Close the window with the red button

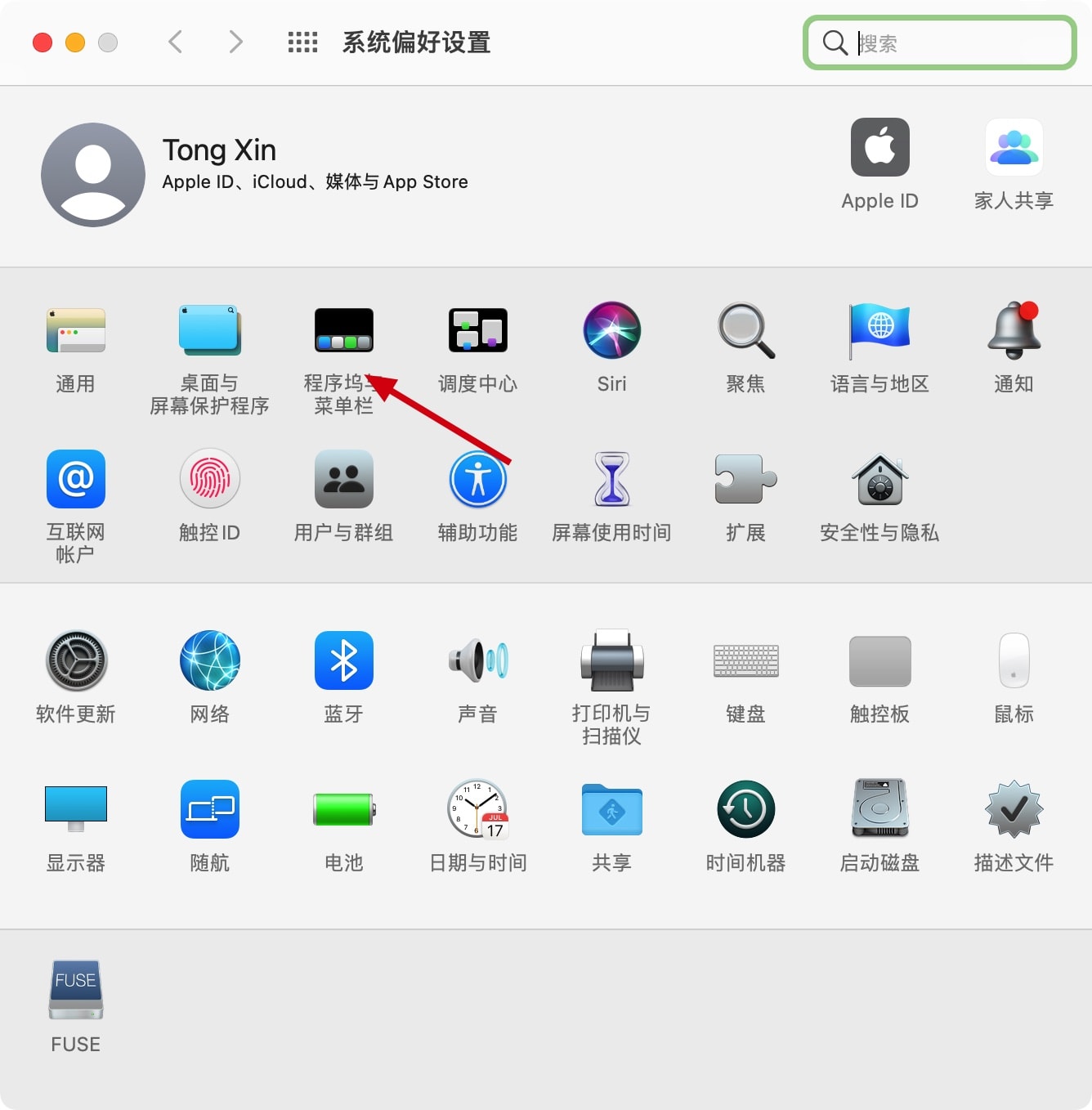click(43, 42)
